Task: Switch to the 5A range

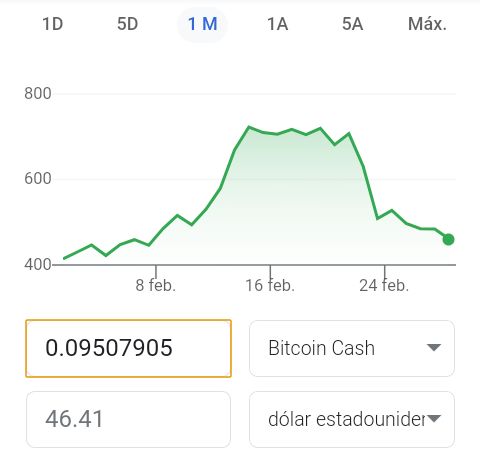Action: tap(352, 24)
